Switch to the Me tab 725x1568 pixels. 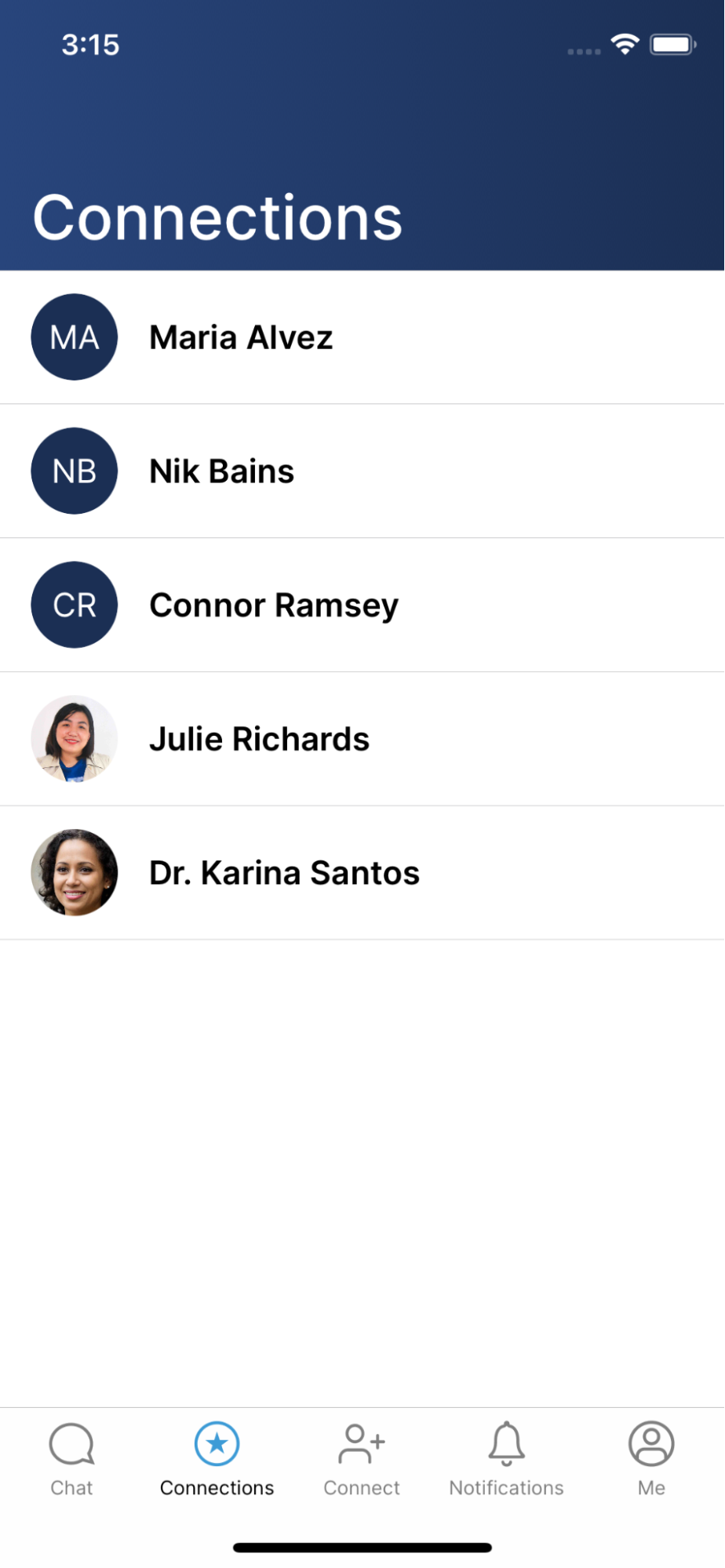(651, 1458)
